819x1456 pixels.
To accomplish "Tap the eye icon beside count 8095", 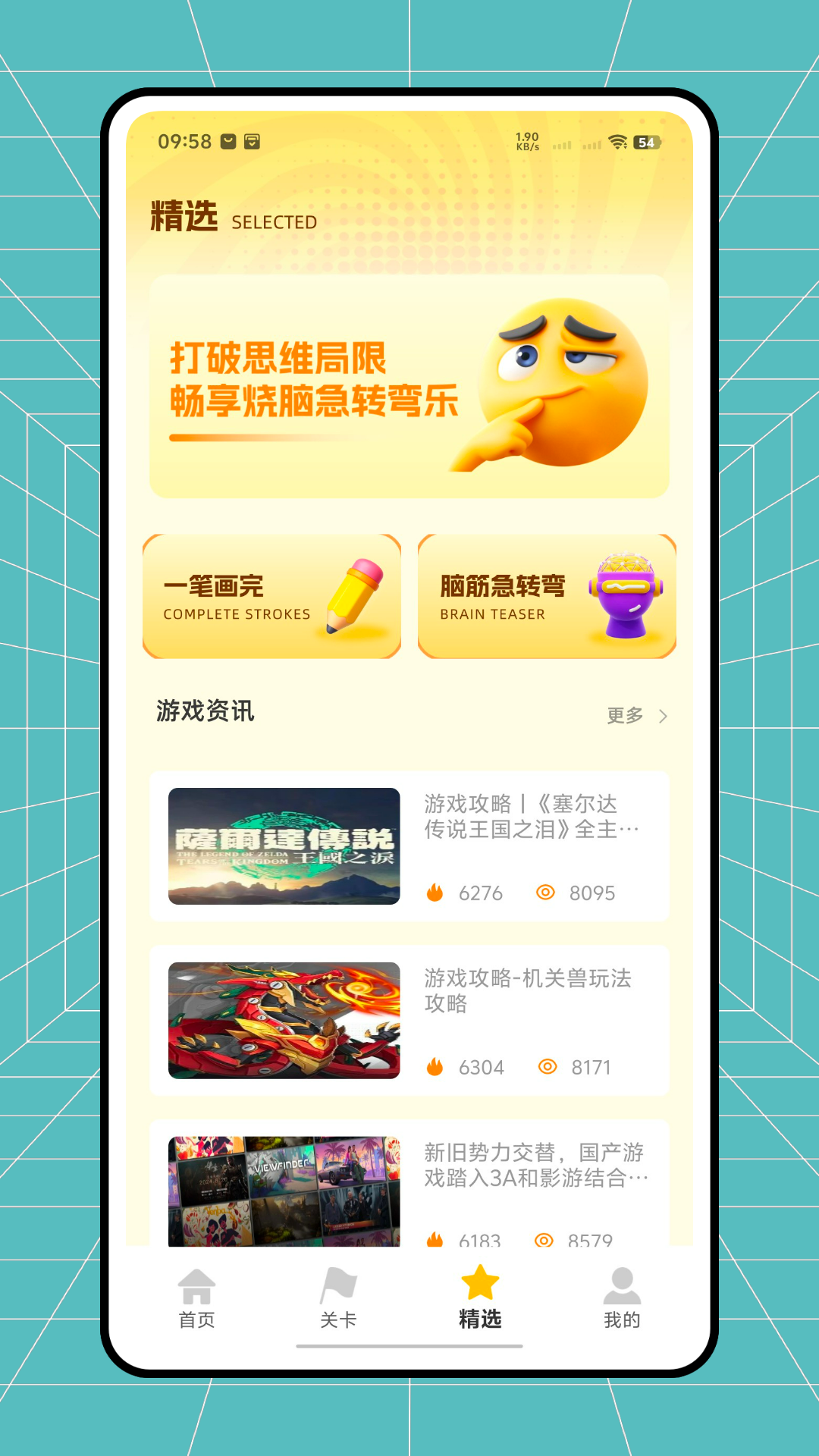I will pyautogui.click(x=544, y=893).
